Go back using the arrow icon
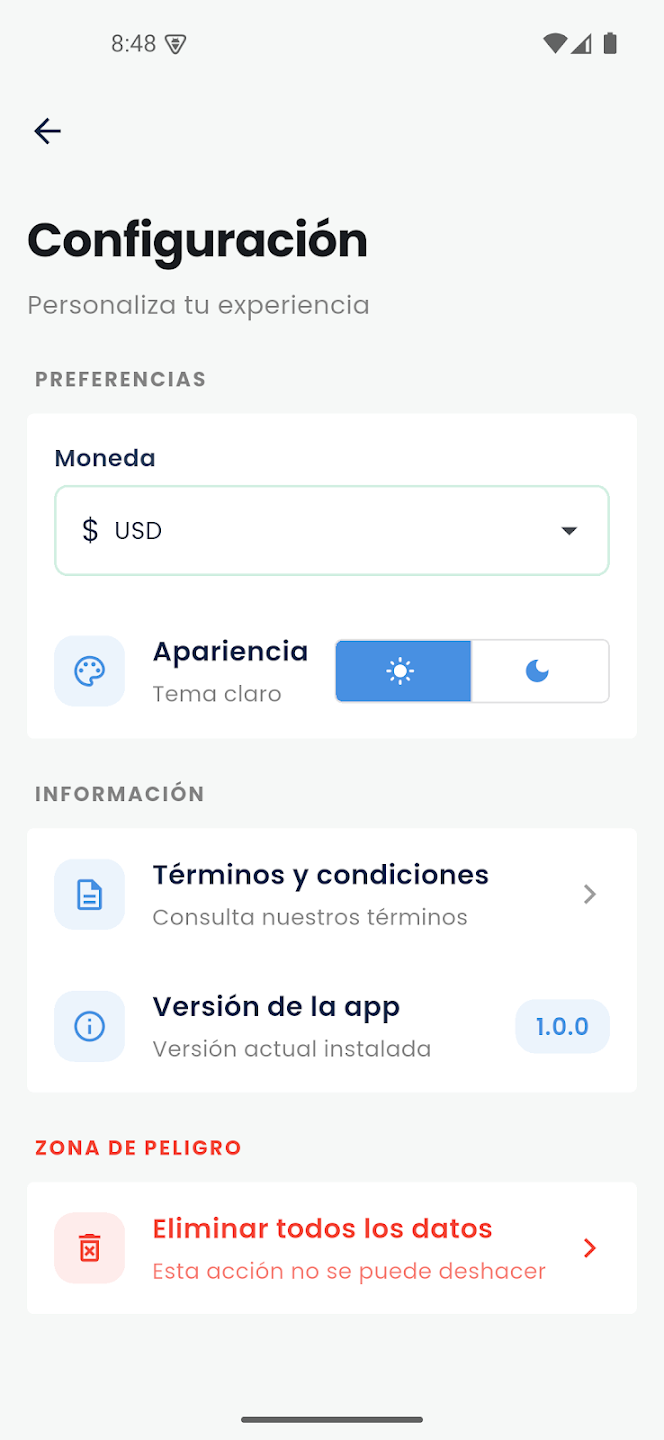664x1440 pixels. (47, 131)
